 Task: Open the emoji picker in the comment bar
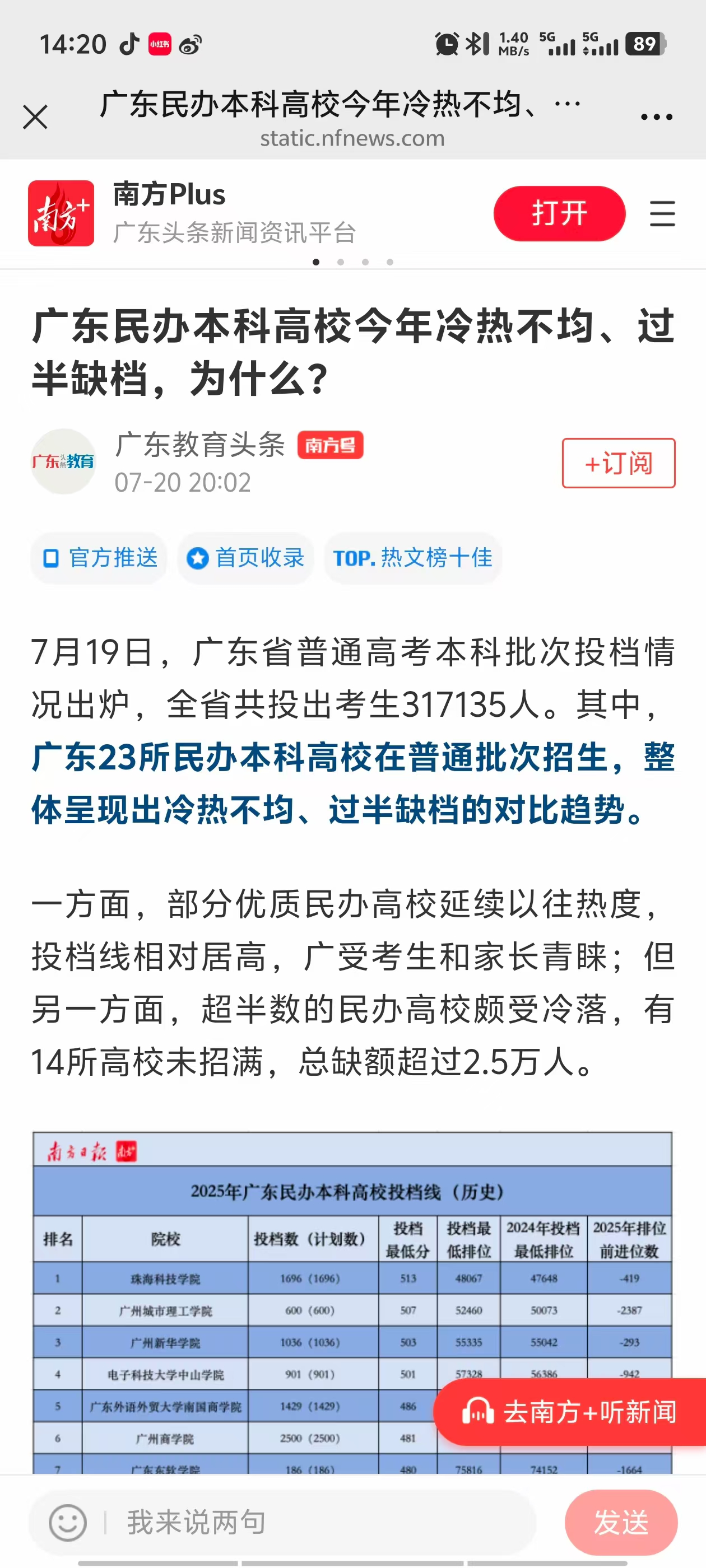(x=67, y=1522)
